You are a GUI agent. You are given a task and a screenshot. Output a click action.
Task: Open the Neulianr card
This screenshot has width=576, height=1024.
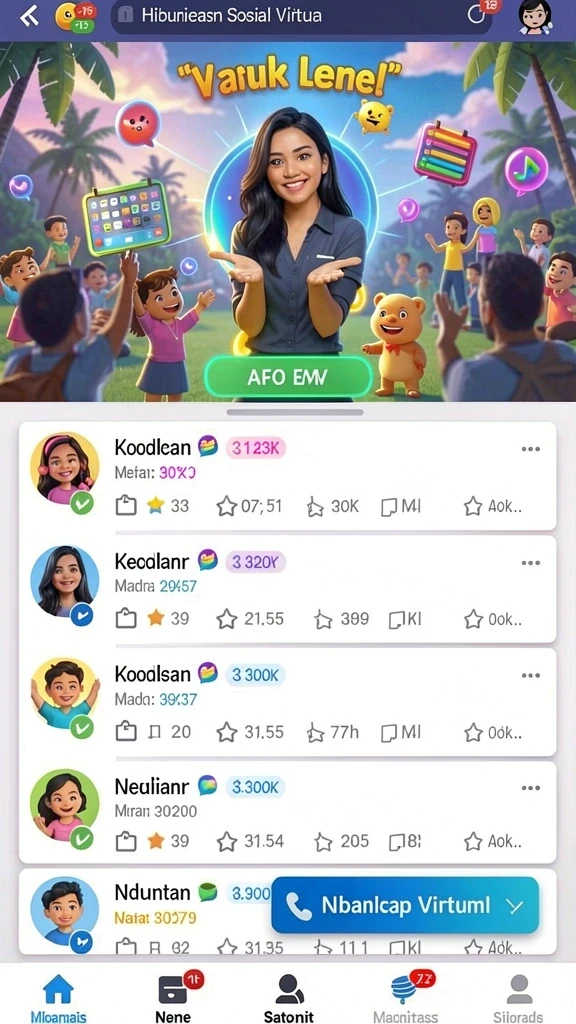tap(287, 814)
